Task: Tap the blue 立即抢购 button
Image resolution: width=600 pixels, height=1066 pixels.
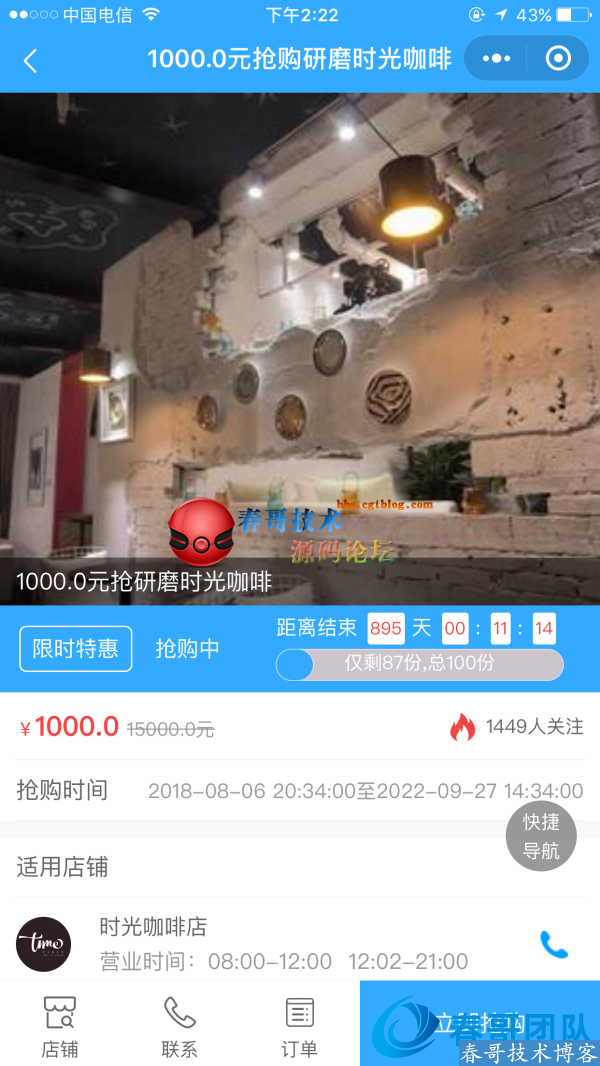Action: (479, 1023)
